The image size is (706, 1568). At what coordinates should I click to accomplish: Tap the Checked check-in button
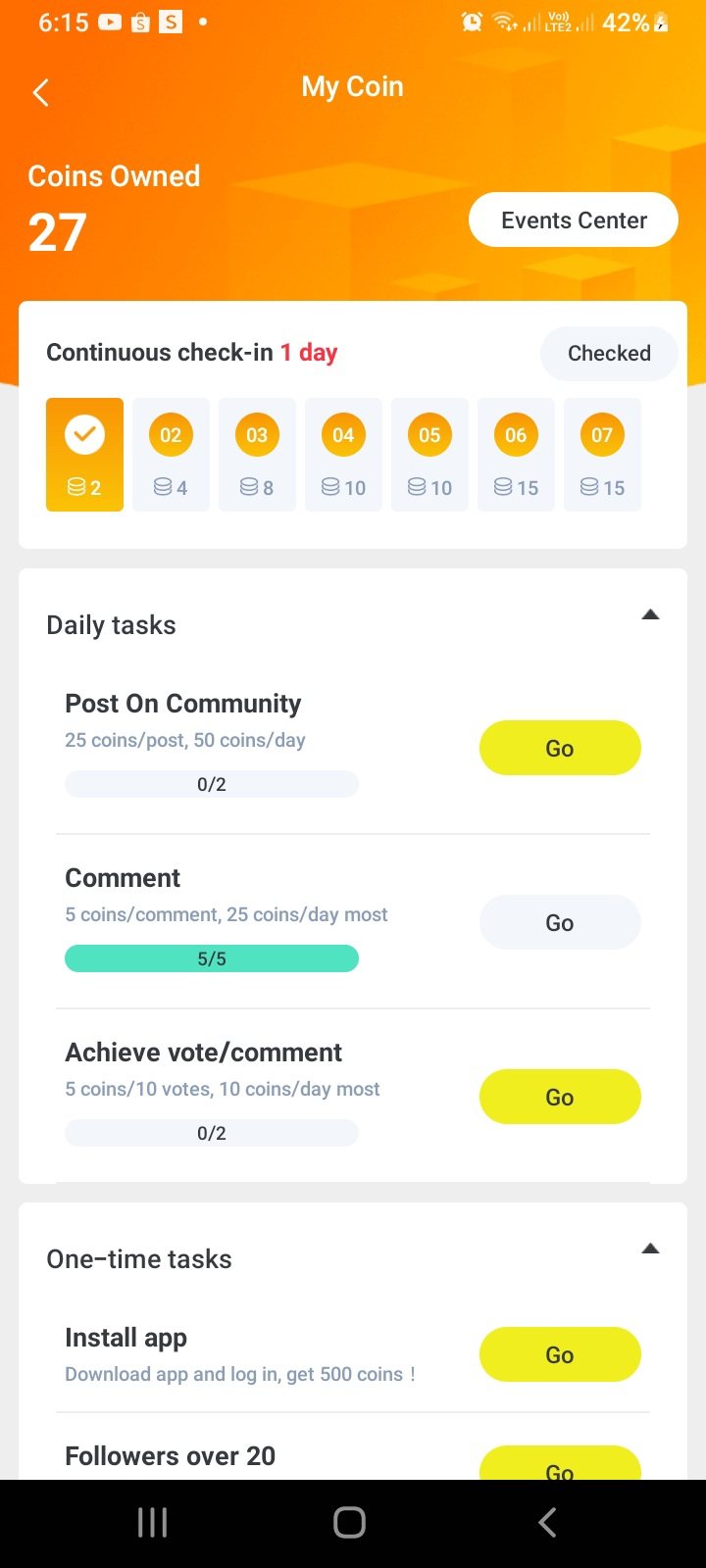point(608,353)
